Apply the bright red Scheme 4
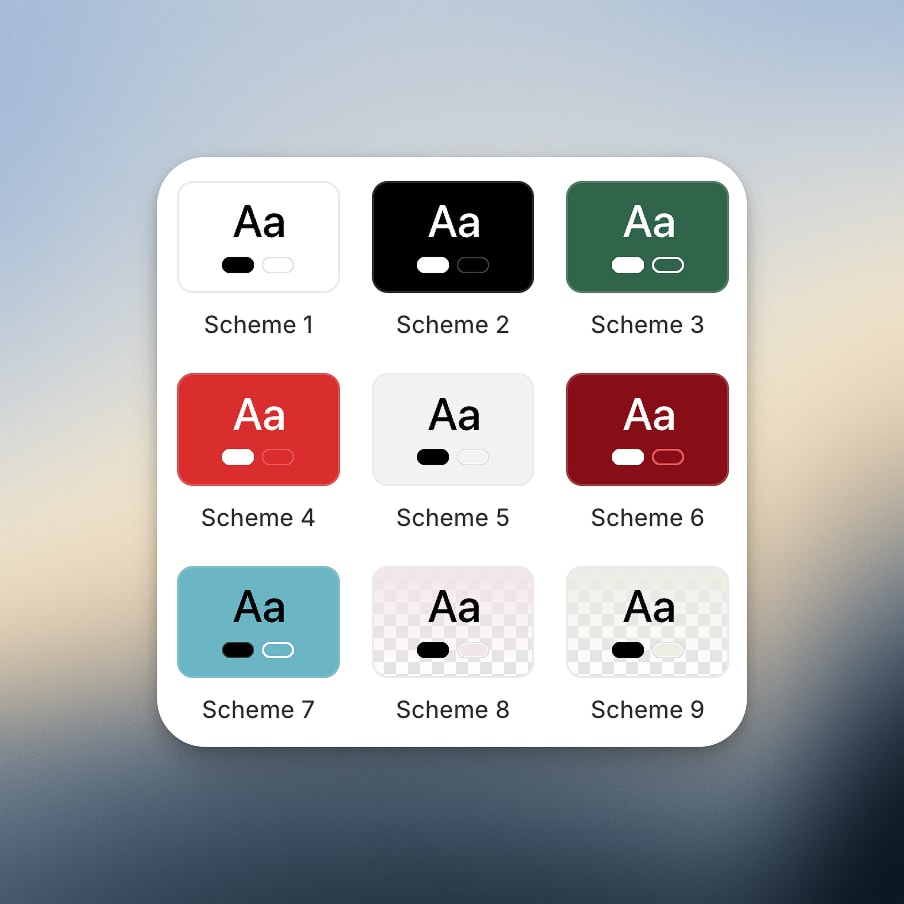The height and width of the screenshot is (904, 904). (x=258, y=429)
